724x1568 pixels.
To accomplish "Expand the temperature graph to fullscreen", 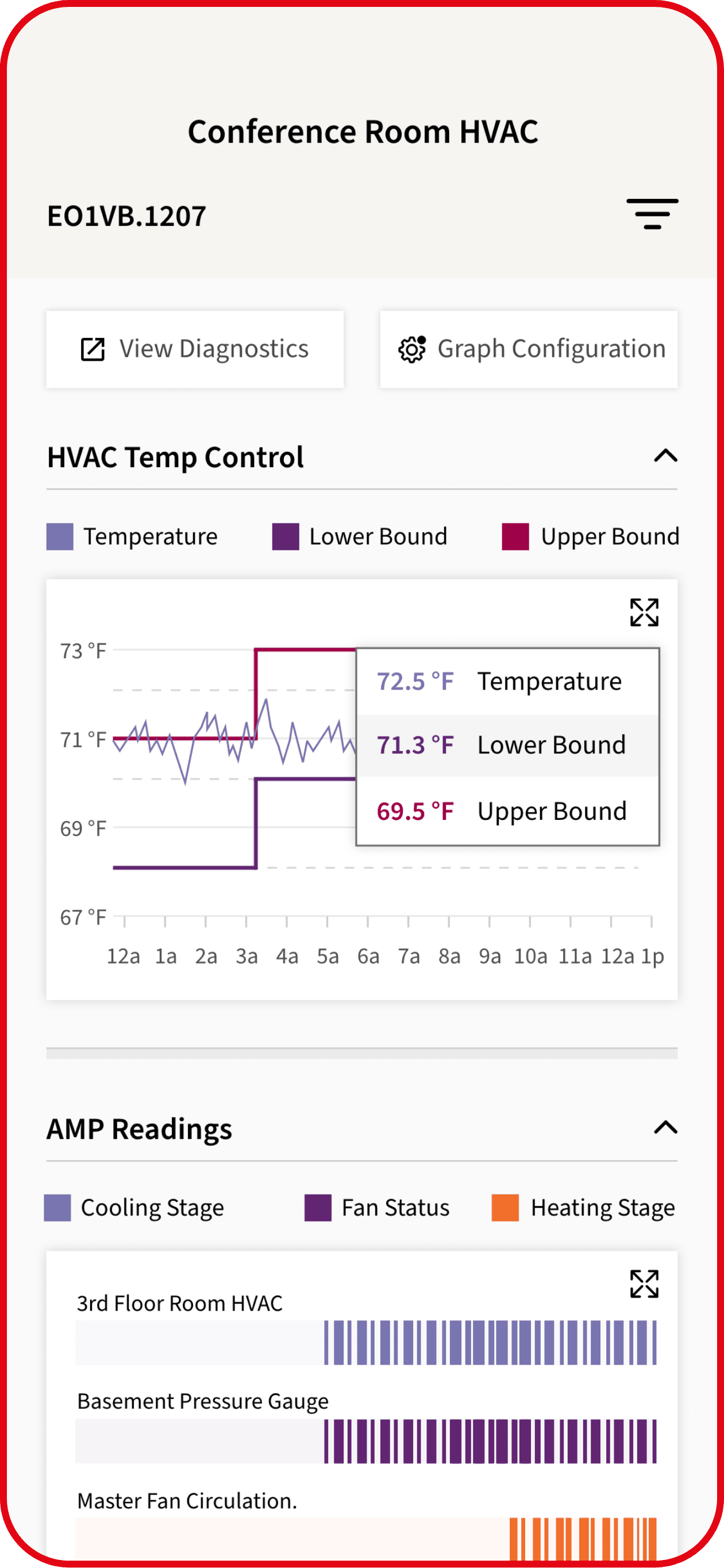I will (644, 612).
